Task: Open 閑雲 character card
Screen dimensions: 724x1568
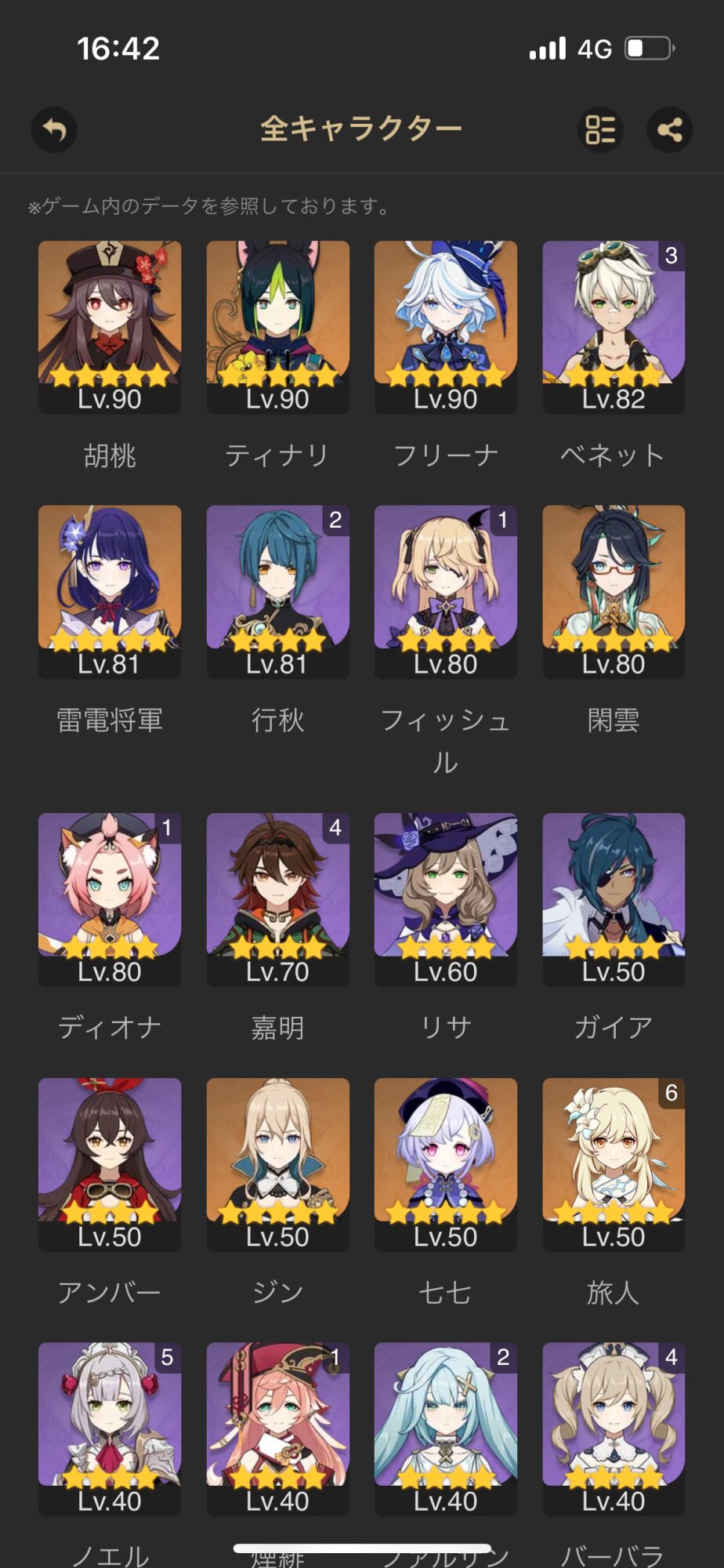Action: 614,592
